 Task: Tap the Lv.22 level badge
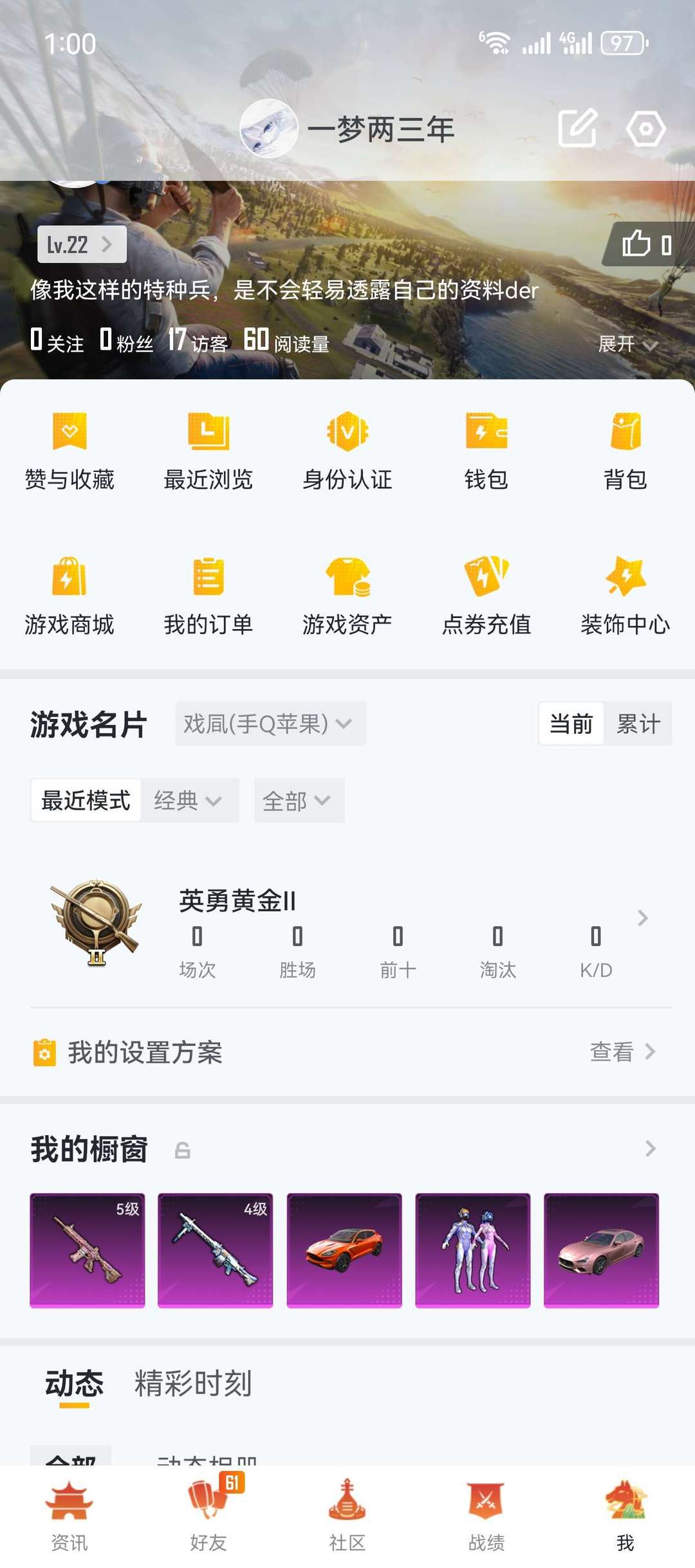82,244
